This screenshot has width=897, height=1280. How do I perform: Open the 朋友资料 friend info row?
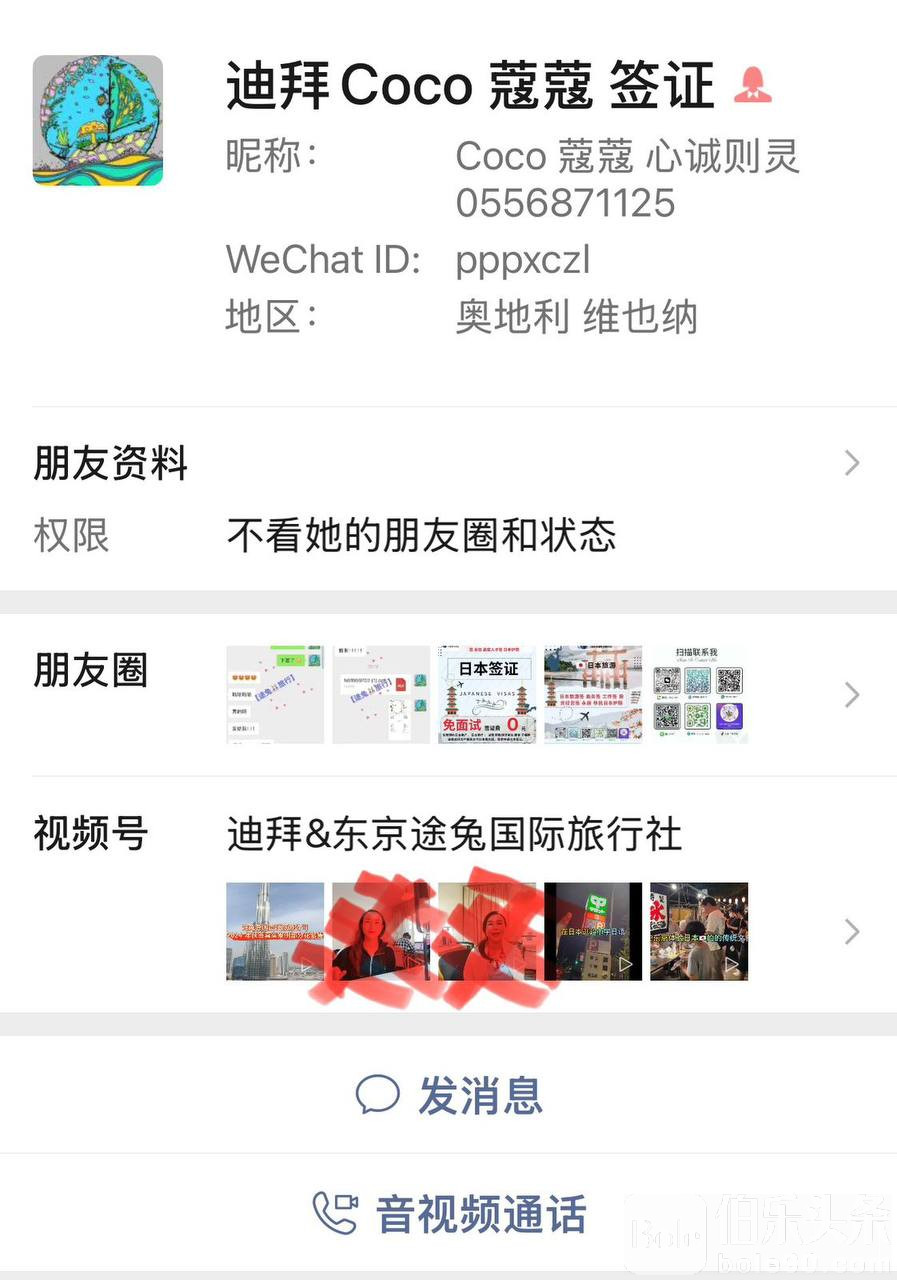click(x=448, y=464)
